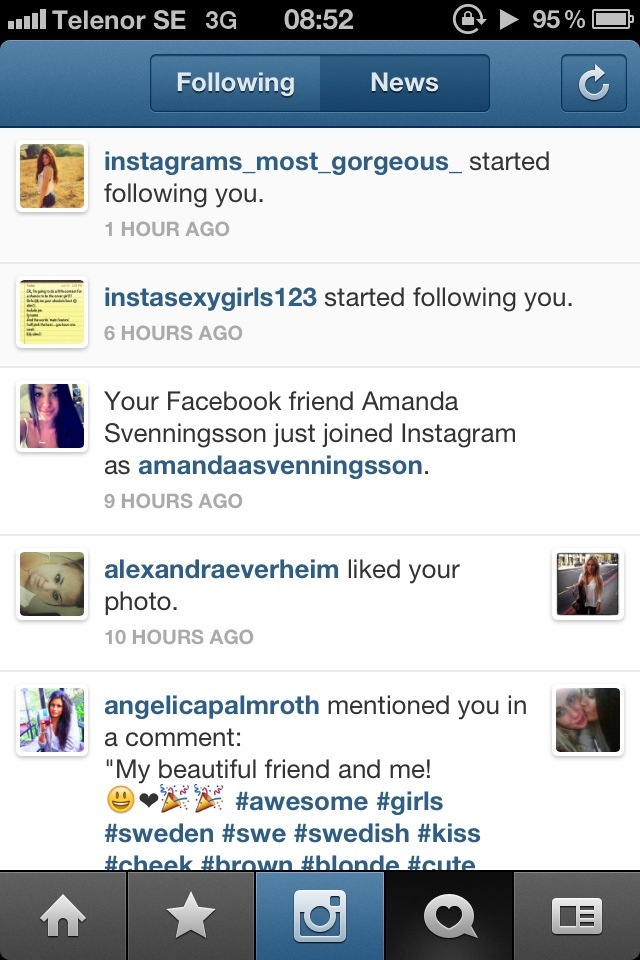Tap the #sweden hashtag
The height and width of the screenshot is (960, 640).
click(x=159, y=834)
